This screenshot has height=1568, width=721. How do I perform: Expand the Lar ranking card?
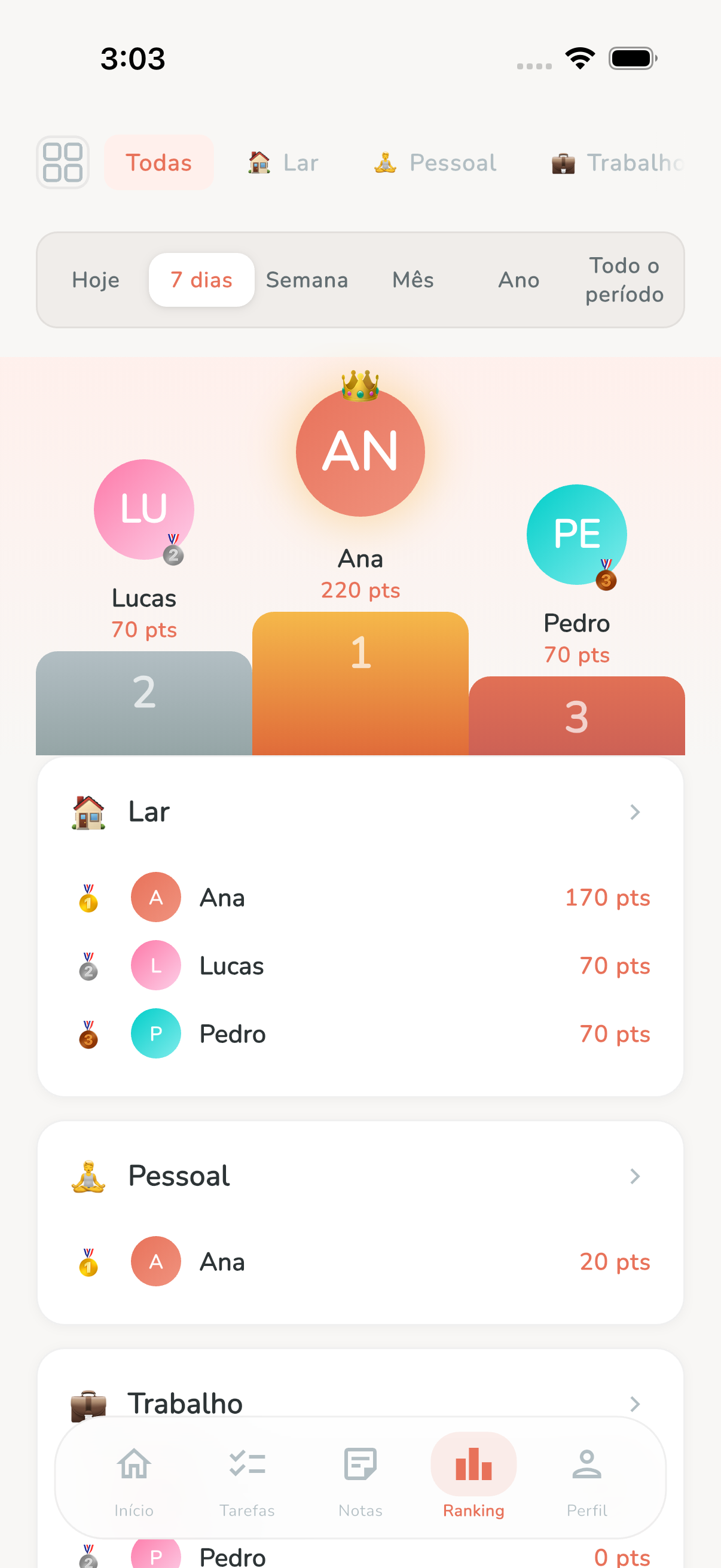click(634, 812)
